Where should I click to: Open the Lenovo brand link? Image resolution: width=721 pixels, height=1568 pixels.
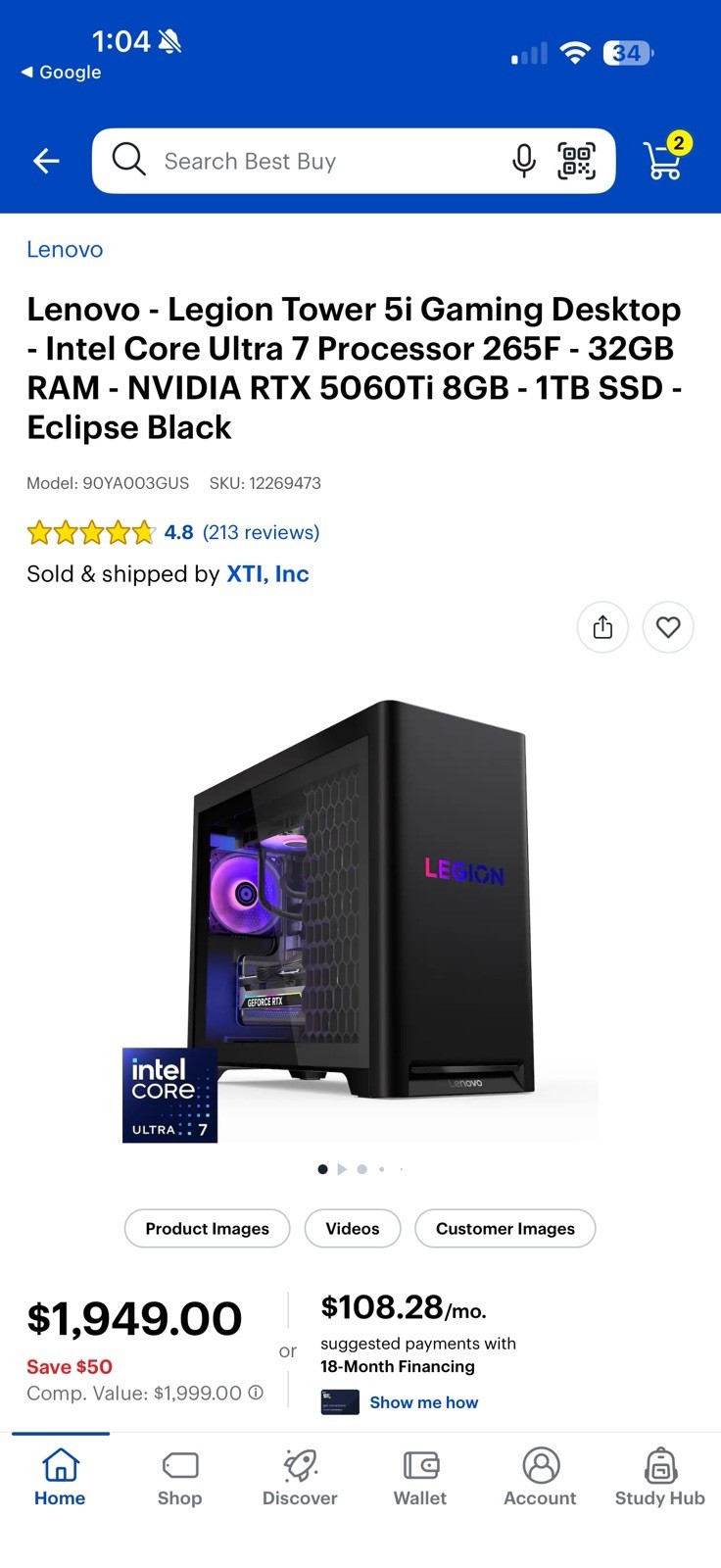[65, 249]
